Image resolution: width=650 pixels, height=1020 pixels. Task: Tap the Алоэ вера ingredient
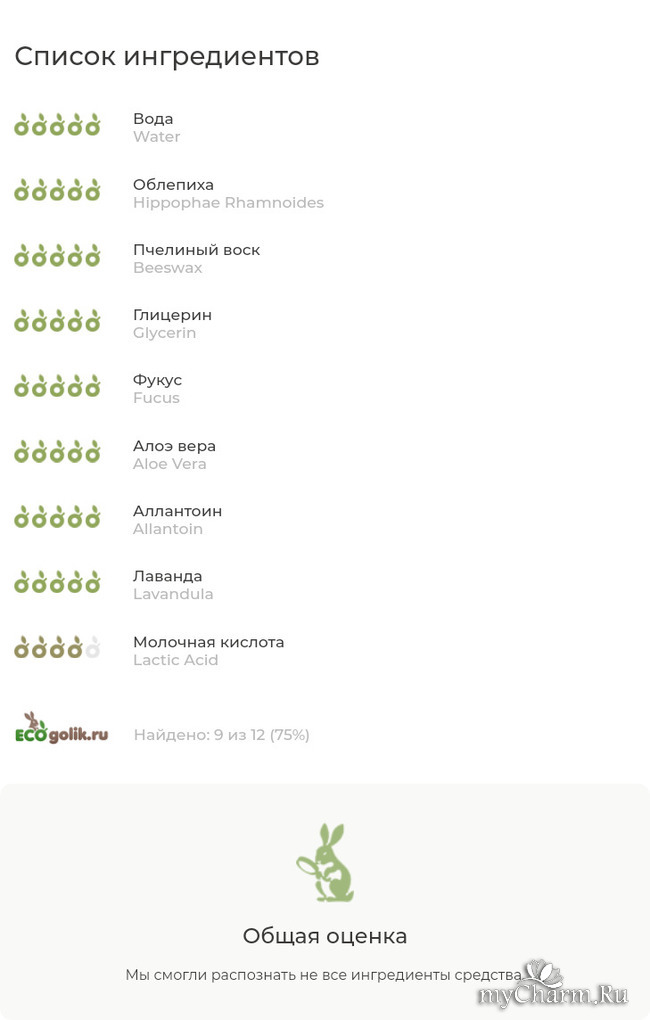pos(174,446)
